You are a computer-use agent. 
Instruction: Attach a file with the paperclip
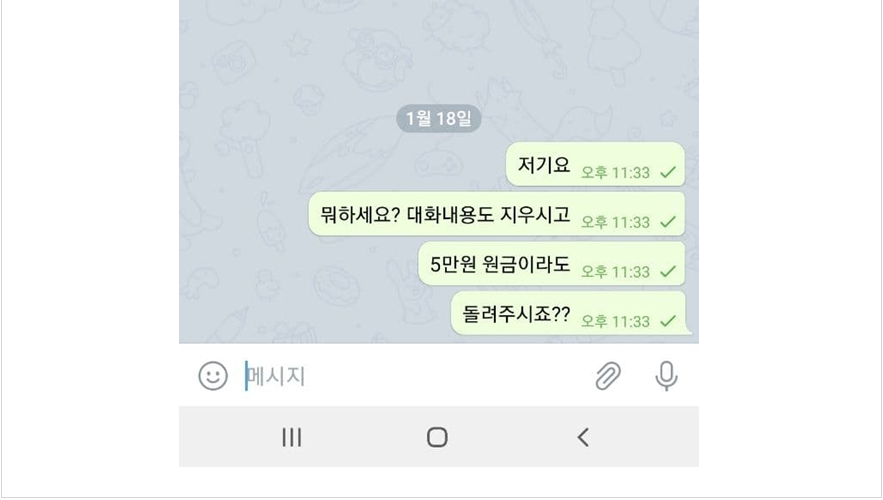pyautogui.click(x=608, y=376)
